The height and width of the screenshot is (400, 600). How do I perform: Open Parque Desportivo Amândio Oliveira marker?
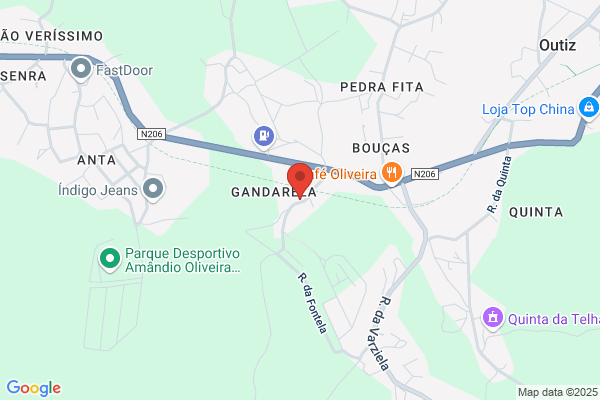(110, 260)
